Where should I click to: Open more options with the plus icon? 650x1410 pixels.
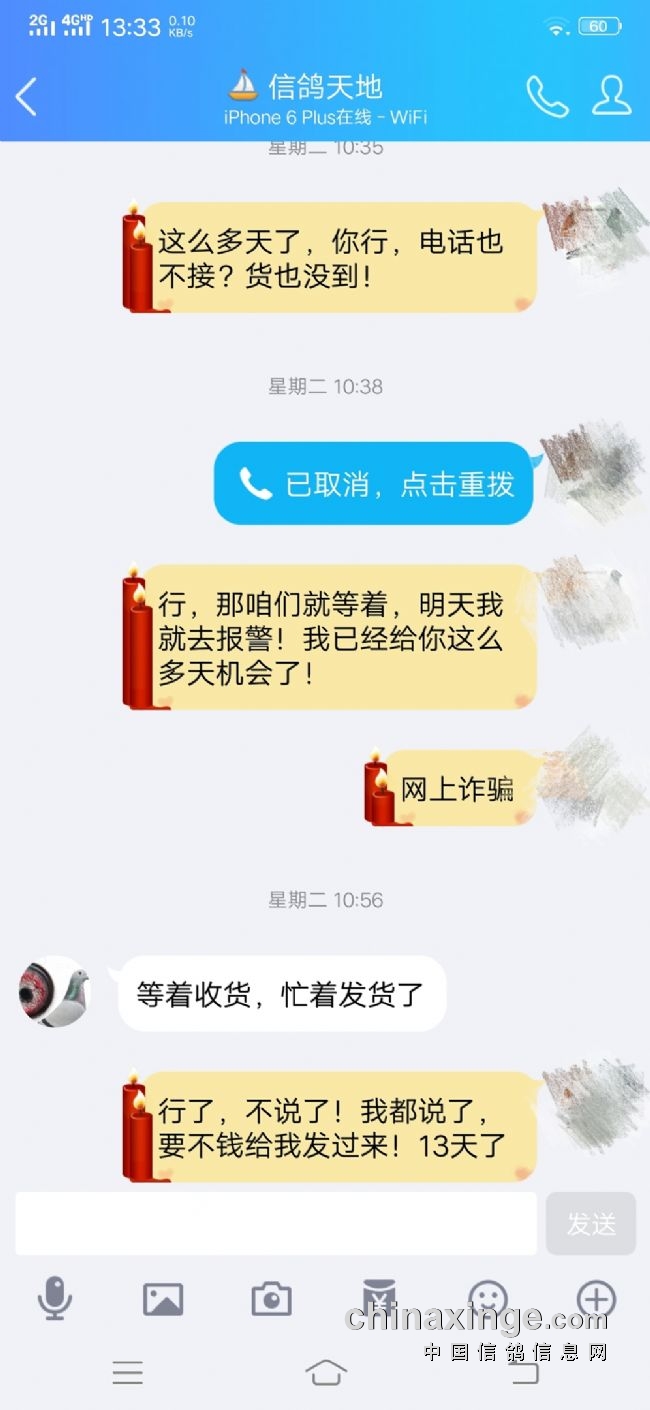pos(596,1299)
